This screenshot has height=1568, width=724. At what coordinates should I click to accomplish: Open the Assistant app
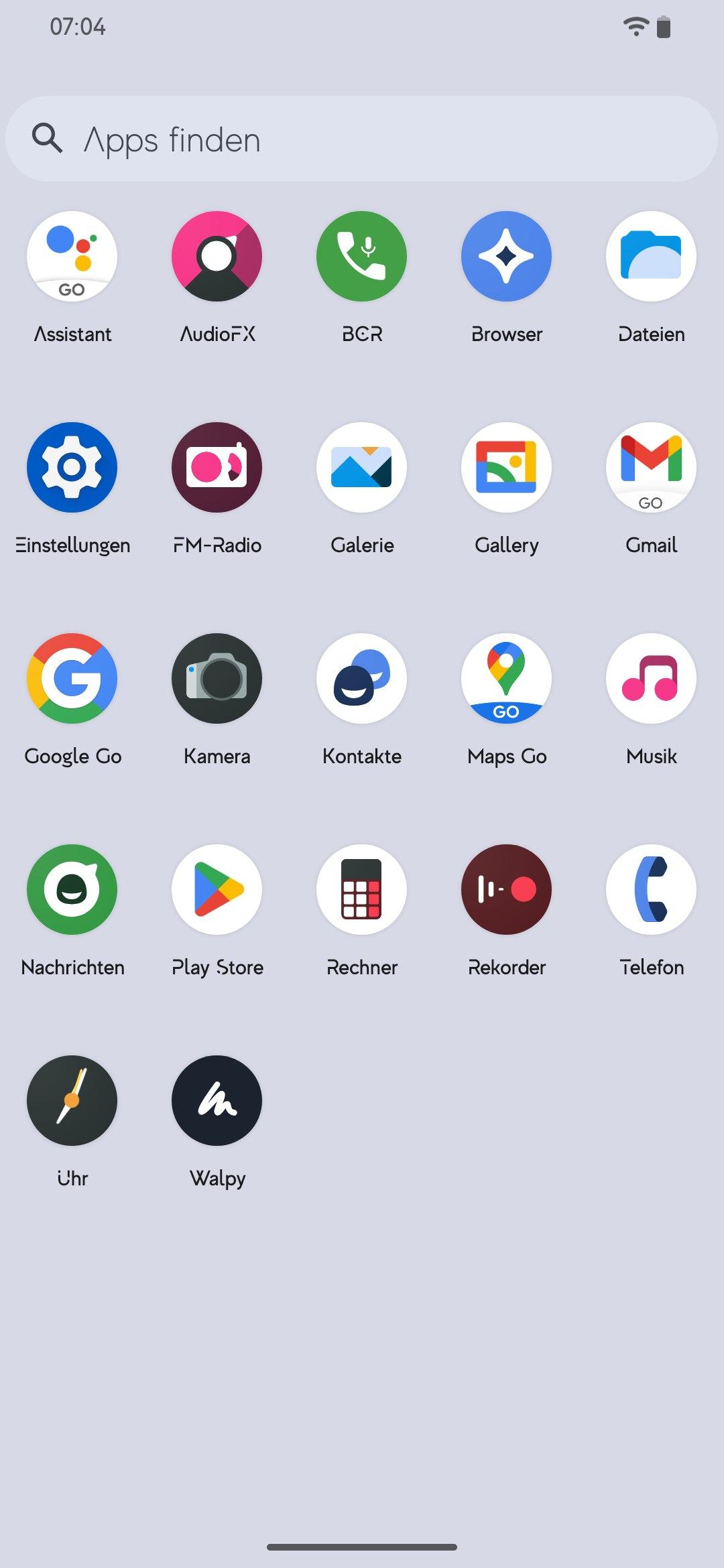[x=72, y=257]
